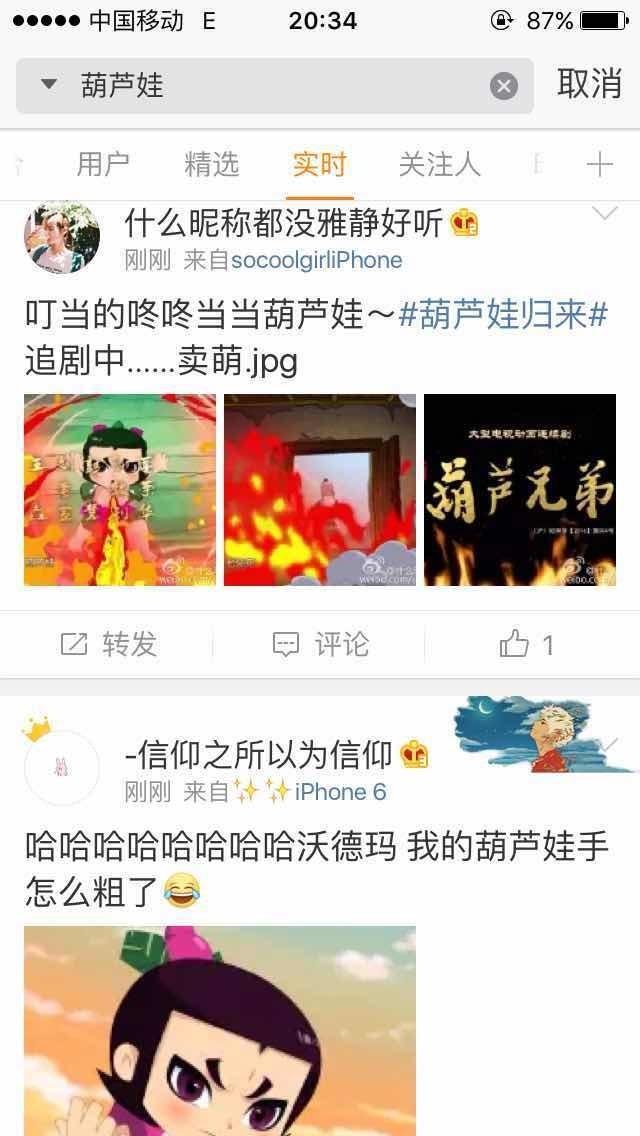View the first green gourd boy image
The height and width of the screenshot is (1136, 640).
coord(120,489)
